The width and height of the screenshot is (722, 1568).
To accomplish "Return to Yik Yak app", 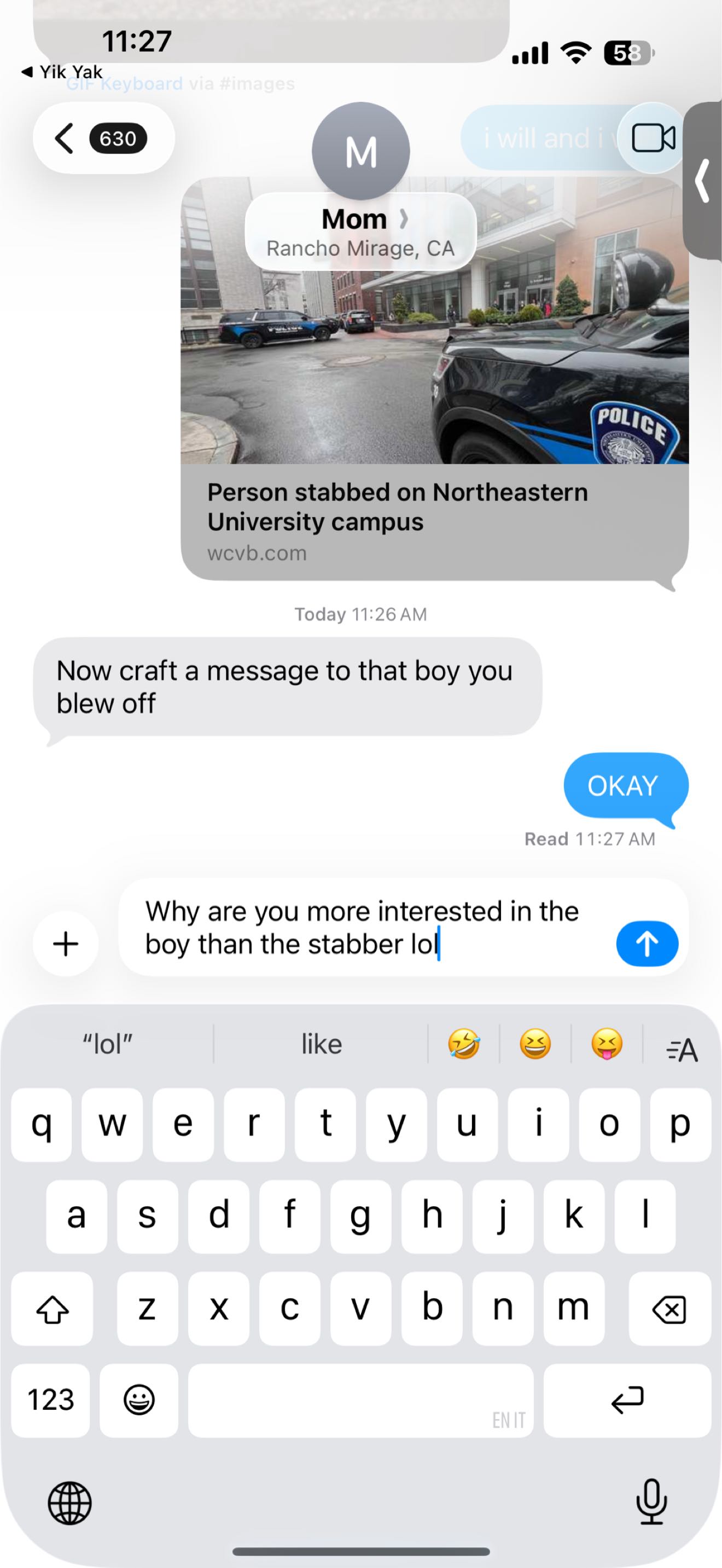I will tap(63, 72).
